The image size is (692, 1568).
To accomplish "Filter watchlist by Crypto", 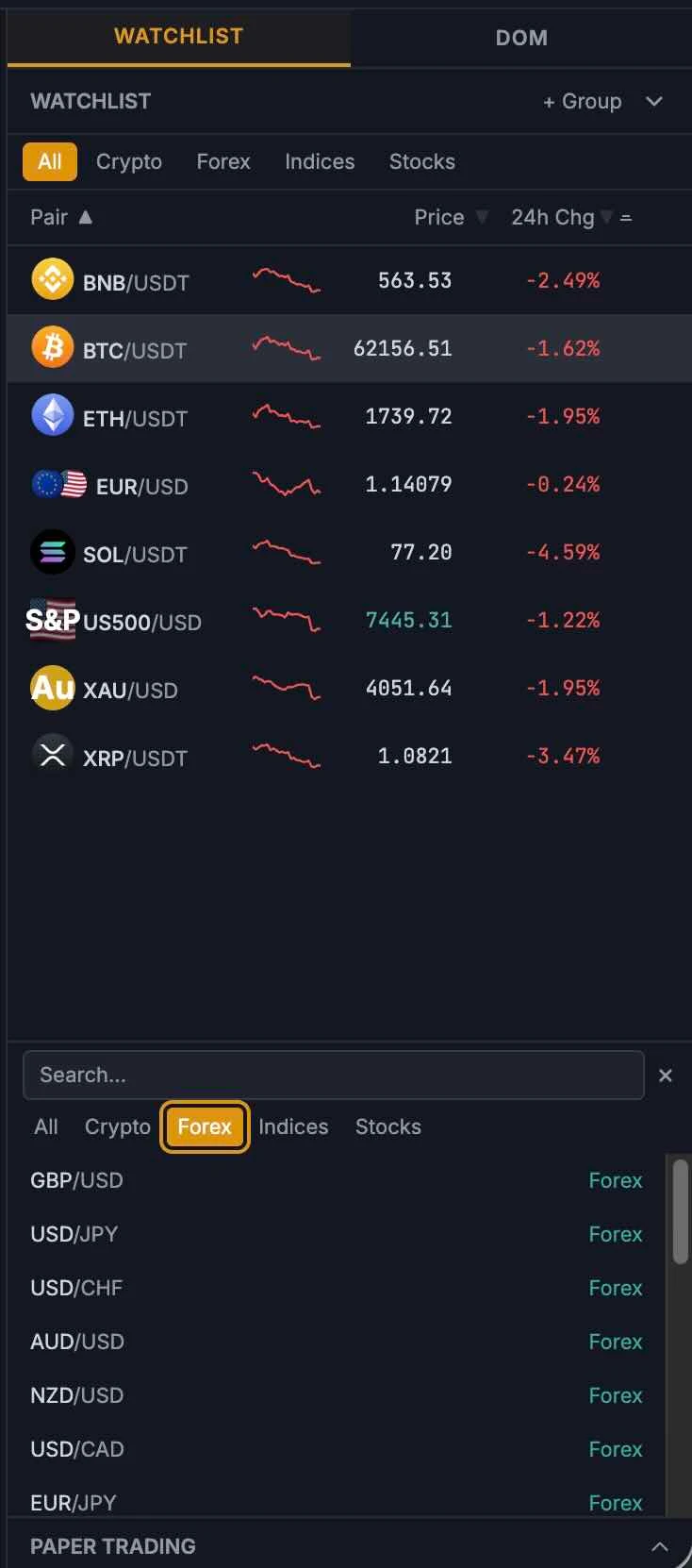I will (129, 161).
